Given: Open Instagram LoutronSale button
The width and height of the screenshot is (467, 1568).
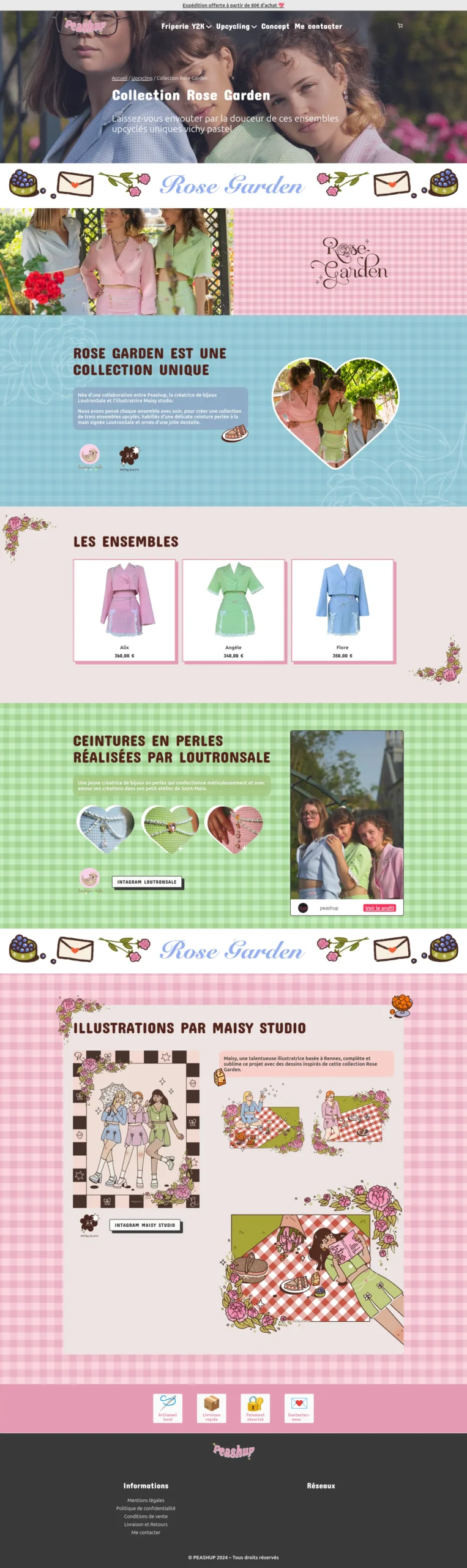Looking at the screenshot, I should 147,882.
